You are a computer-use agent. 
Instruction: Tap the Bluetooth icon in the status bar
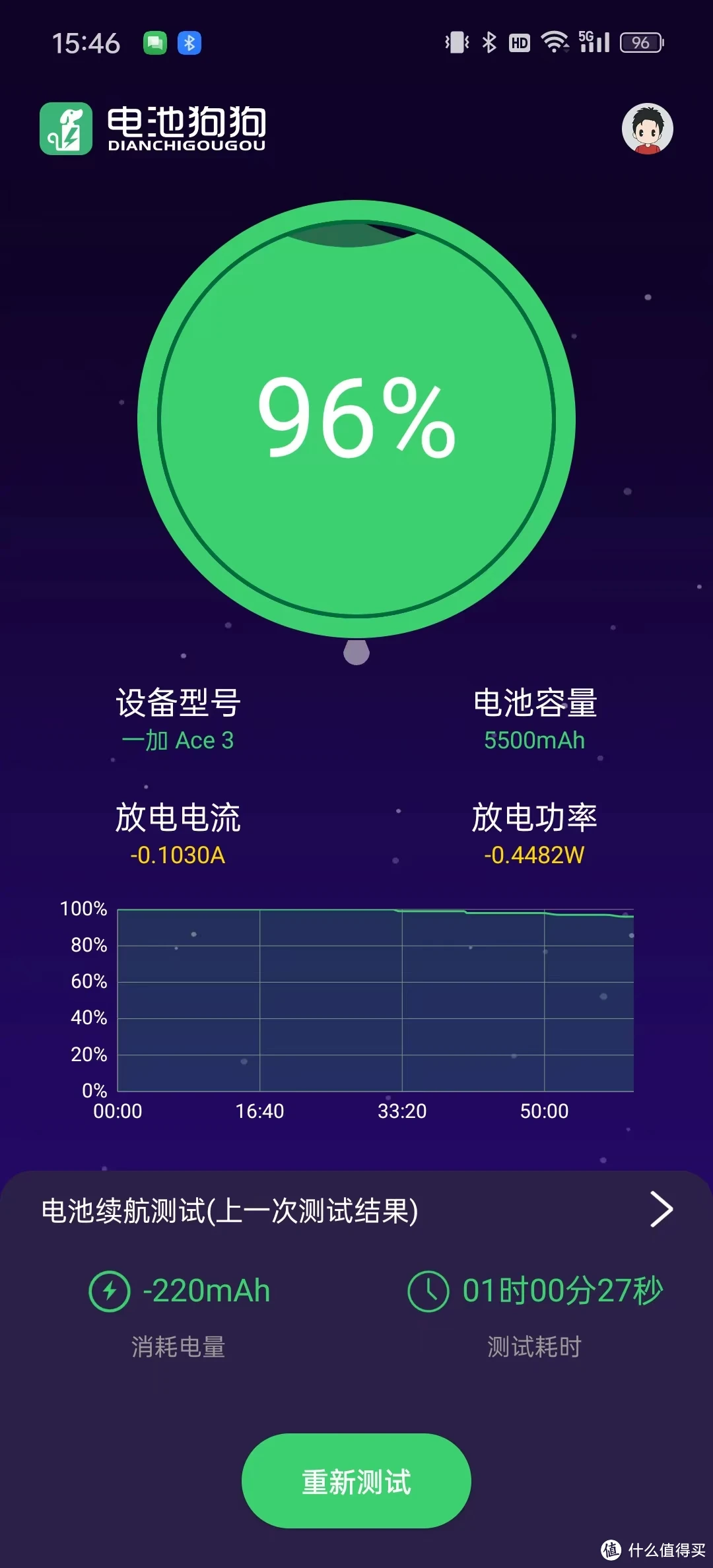tap(489, 42)
